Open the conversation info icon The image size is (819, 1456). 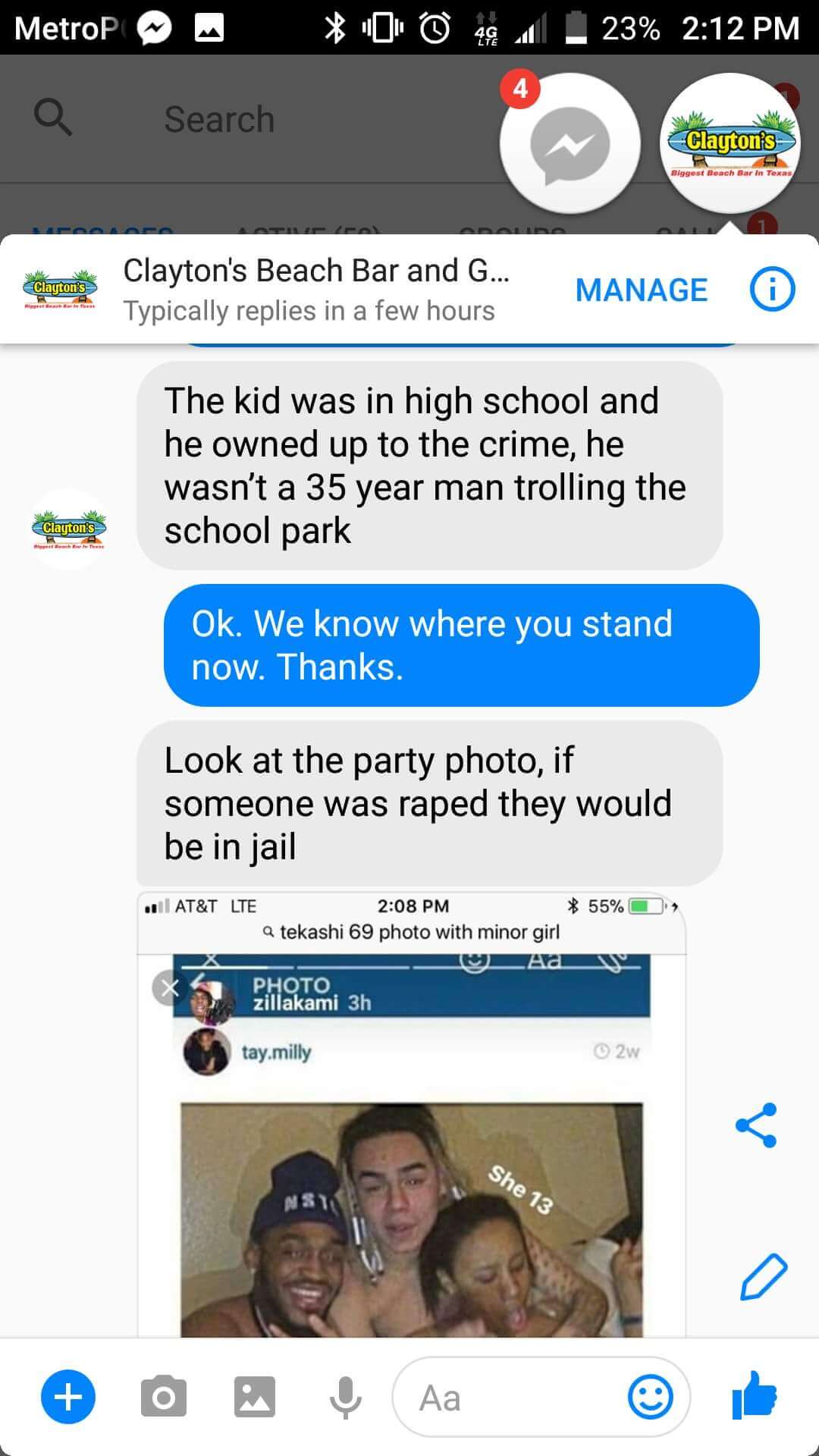pos(772,290)
